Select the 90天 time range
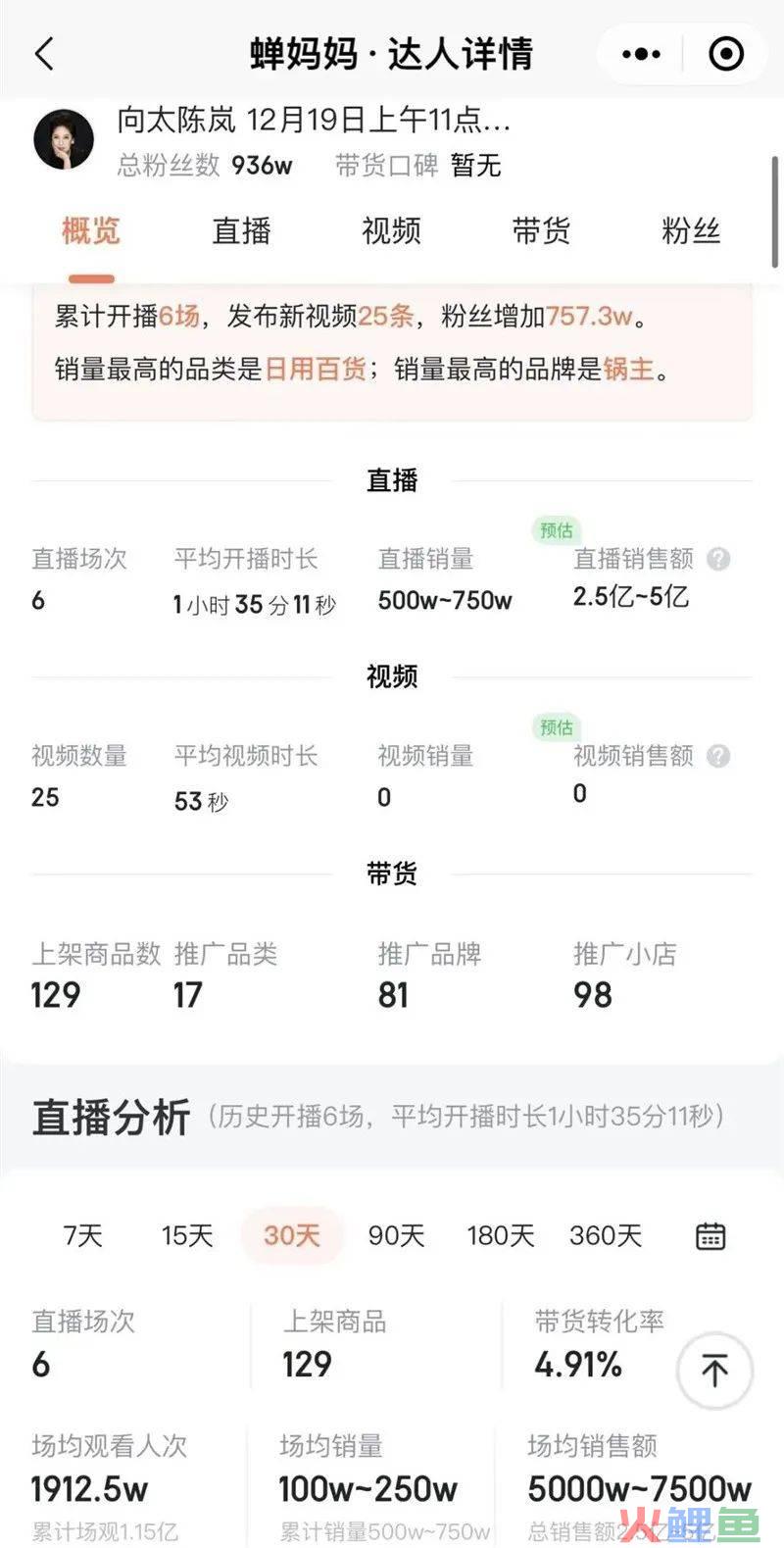The width and height of the screenshot is (784, 1548). click(x=396, y=1235)
